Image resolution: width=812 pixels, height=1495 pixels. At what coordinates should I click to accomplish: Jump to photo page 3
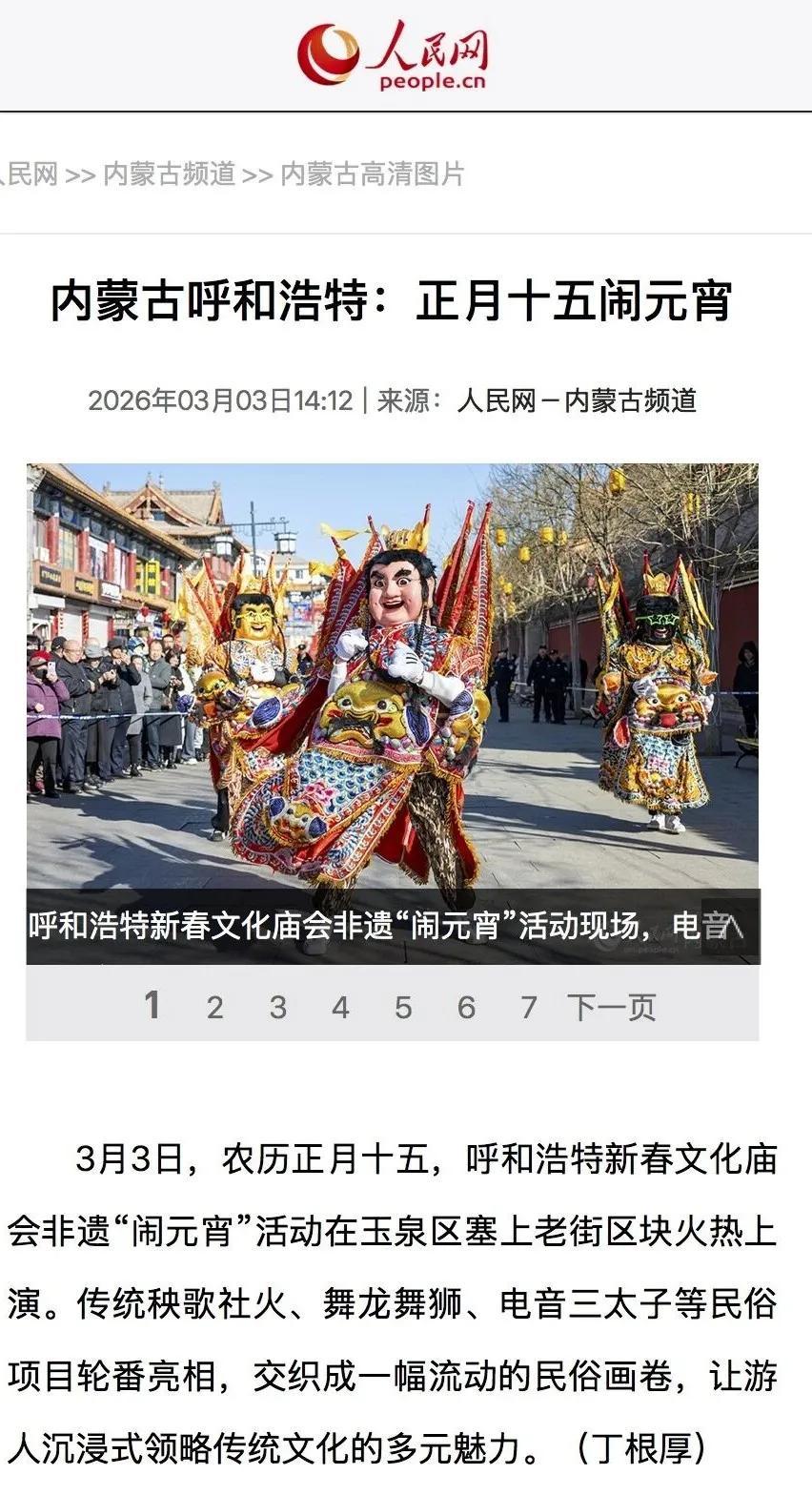(277, 1007)
